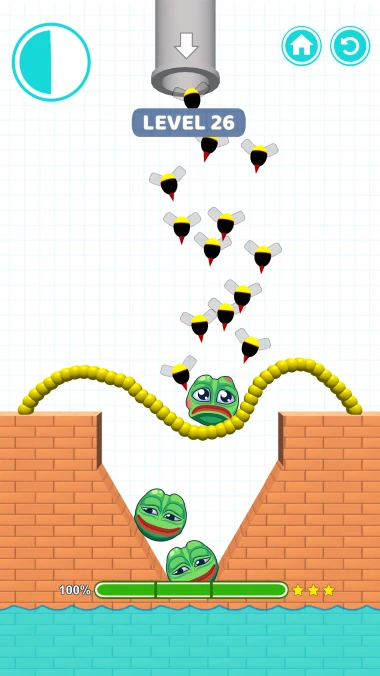
Task: Restart the level with the reset icon
Action: click(350, 46)
